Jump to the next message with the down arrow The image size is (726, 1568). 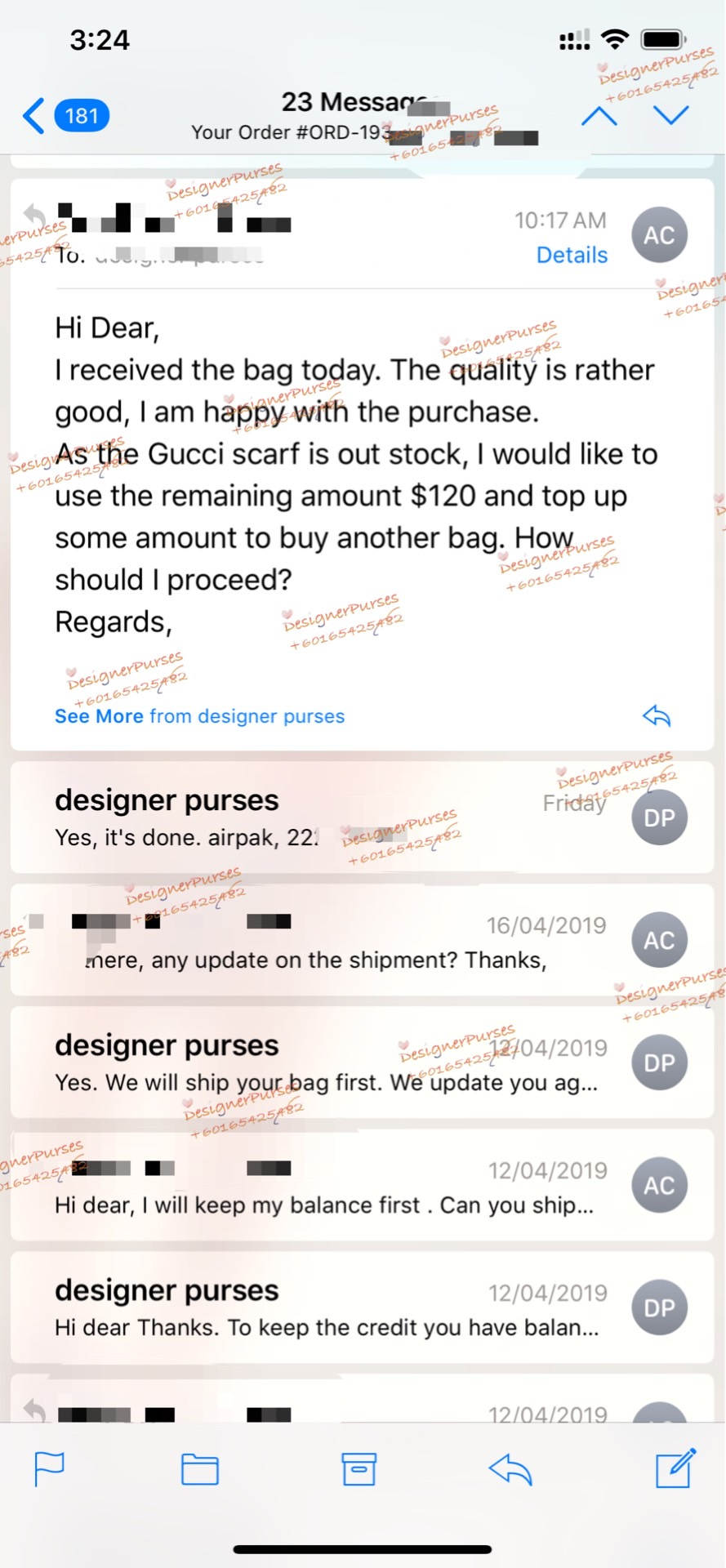pyautogui.click(x=671, y=116)
